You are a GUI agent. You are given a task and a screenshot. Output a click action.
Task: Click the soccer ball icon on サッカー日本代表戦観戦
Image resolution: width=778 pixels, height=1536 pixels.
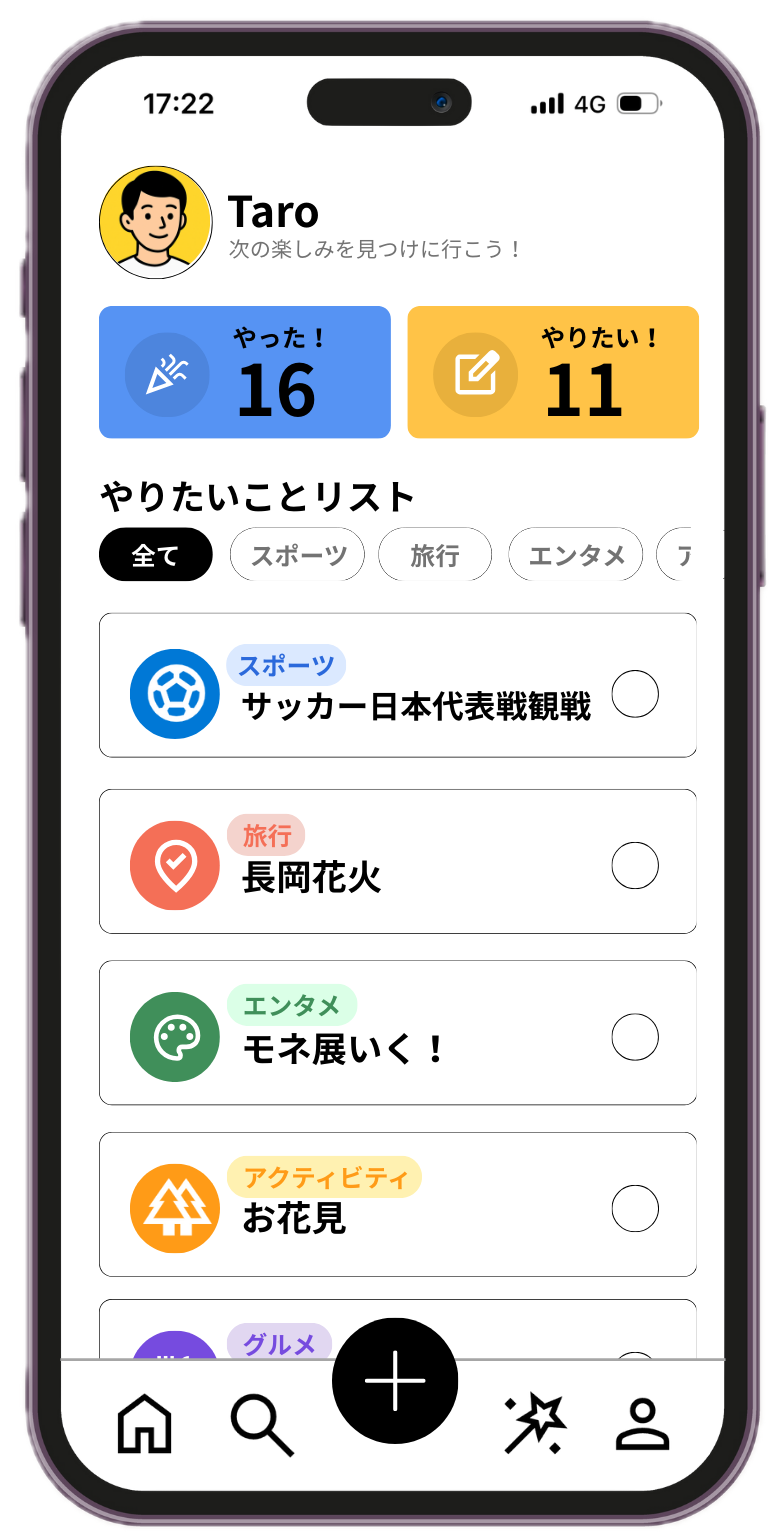(174, 694)
